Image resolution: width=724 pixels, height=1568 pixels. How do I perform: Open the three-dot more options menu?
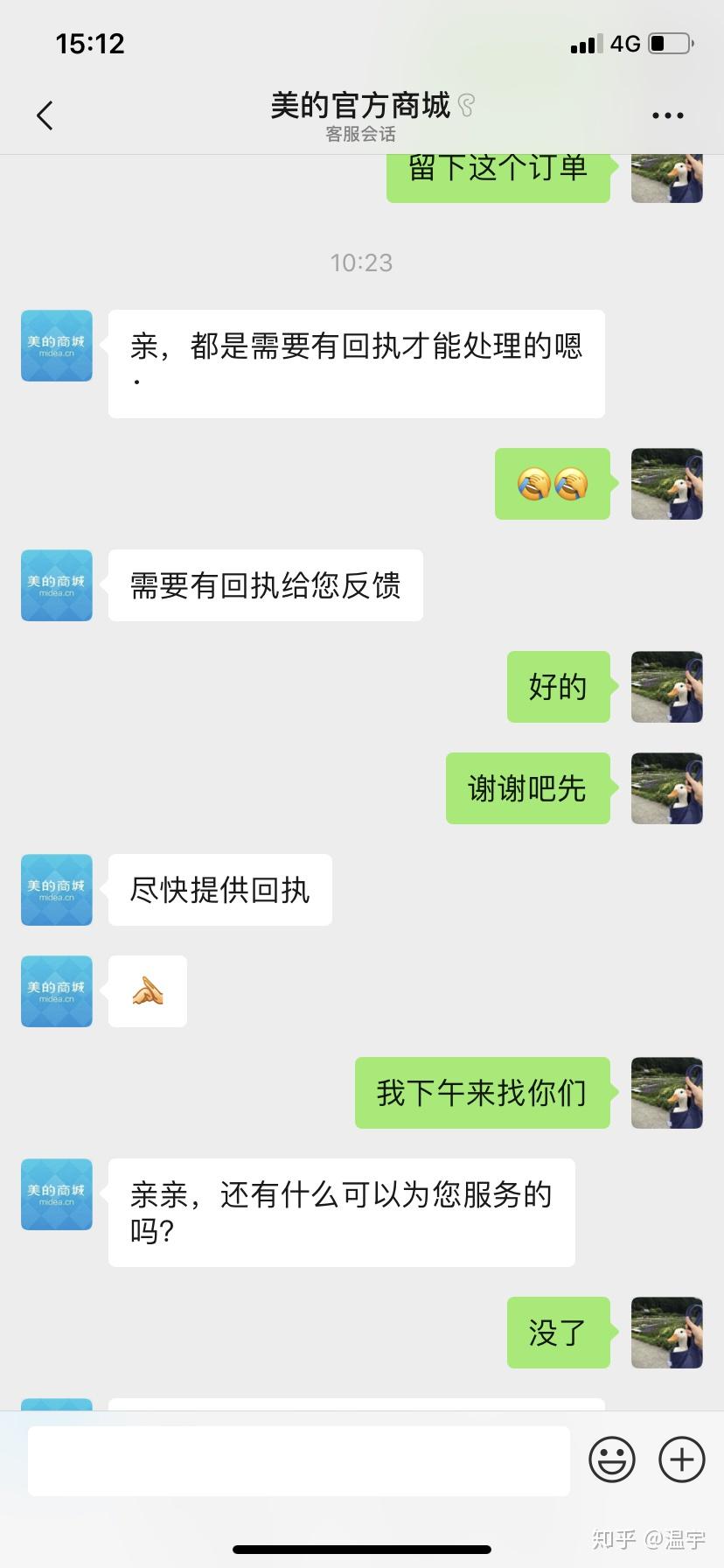pos(667,115)
